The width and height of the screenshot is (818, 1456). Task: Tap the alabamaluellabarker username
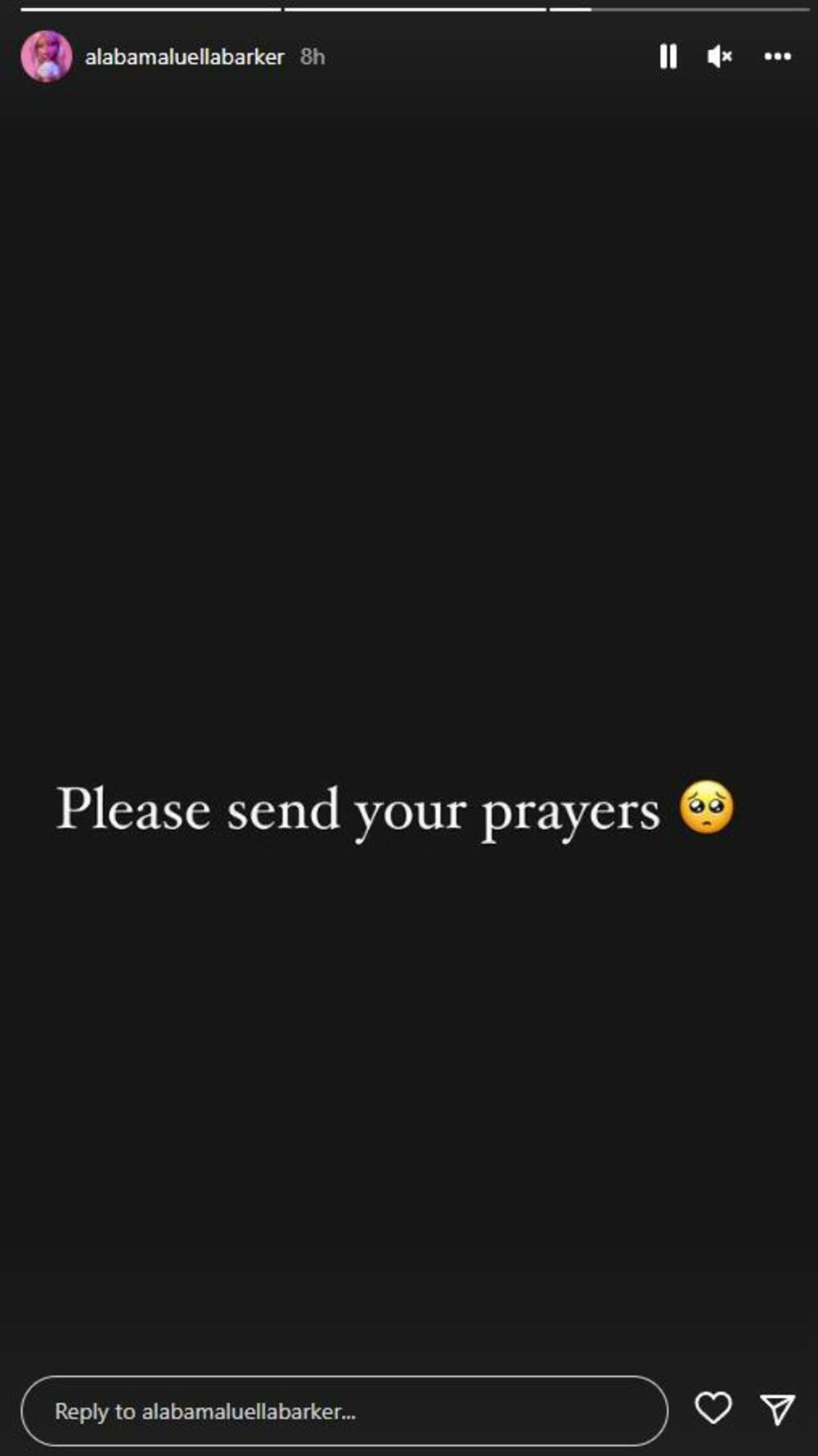185,56
